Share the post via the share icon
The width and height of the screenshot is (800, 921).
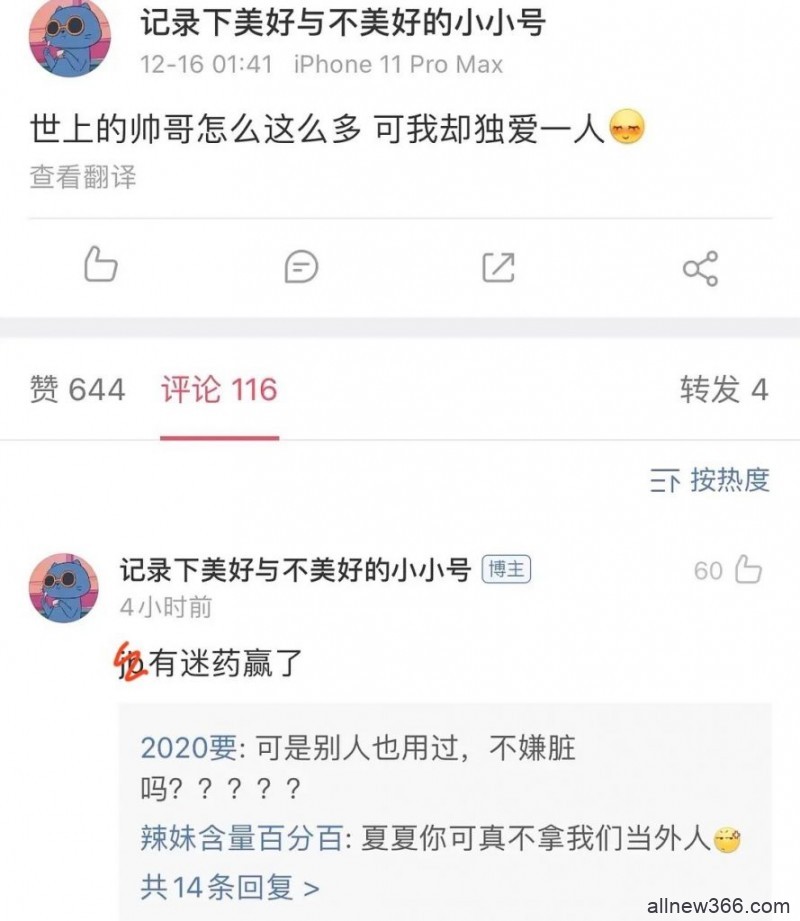[700, 267]
